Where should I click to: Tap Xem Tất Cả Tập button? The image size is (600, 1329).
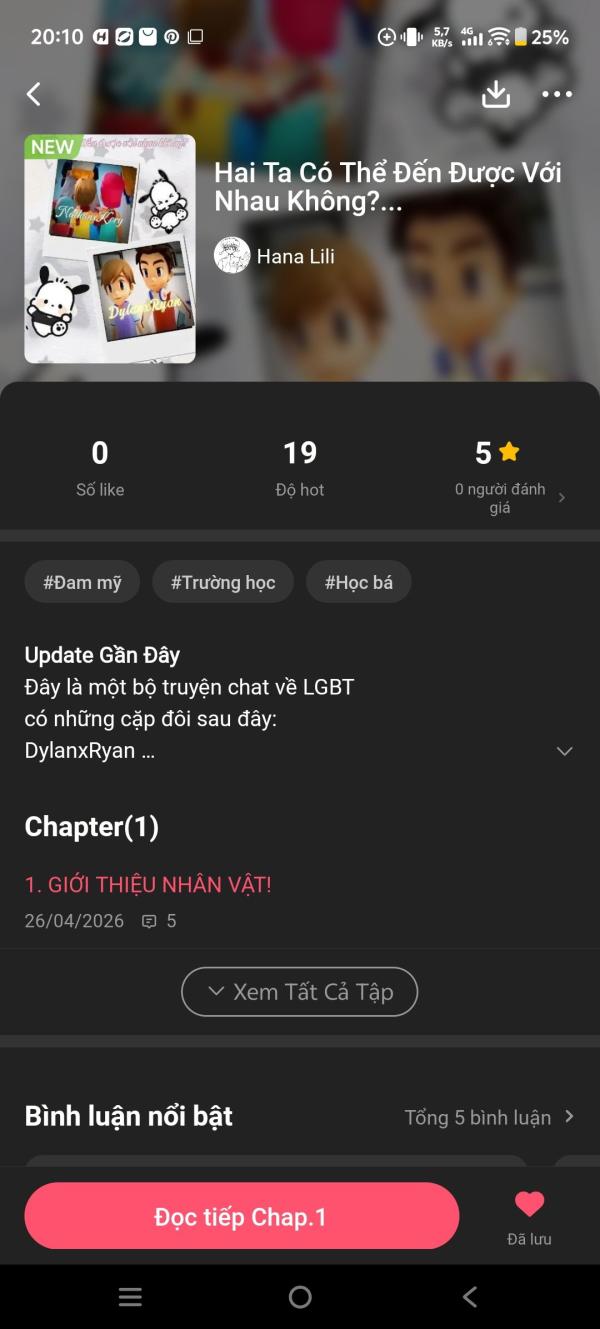tap(299, 992)
